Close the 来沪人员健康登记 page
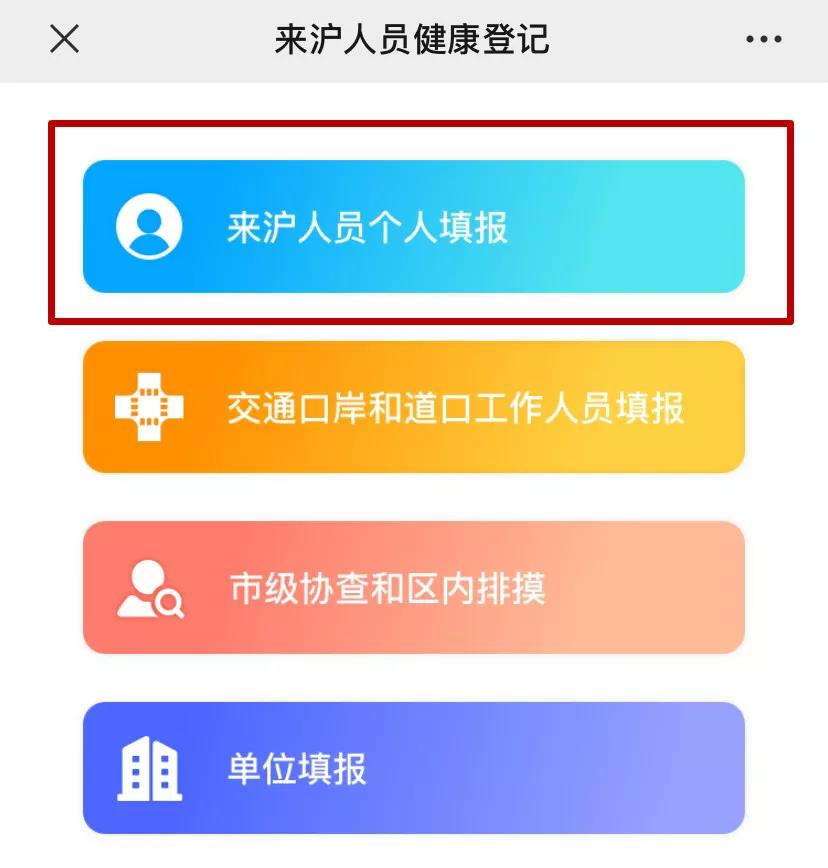The image size is (828, 868). click(65, 40)
